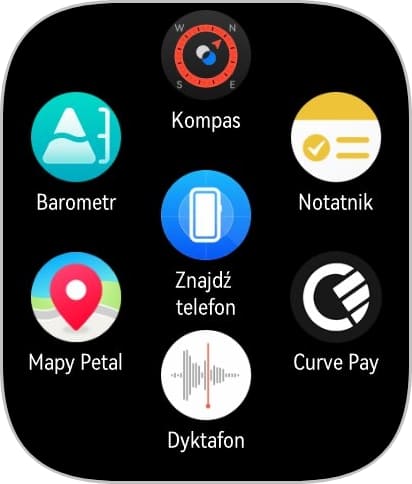Viewport: 412px width, 484px height.
Task: Open the Dyktafon voice recorder
Action: point(206,375)
